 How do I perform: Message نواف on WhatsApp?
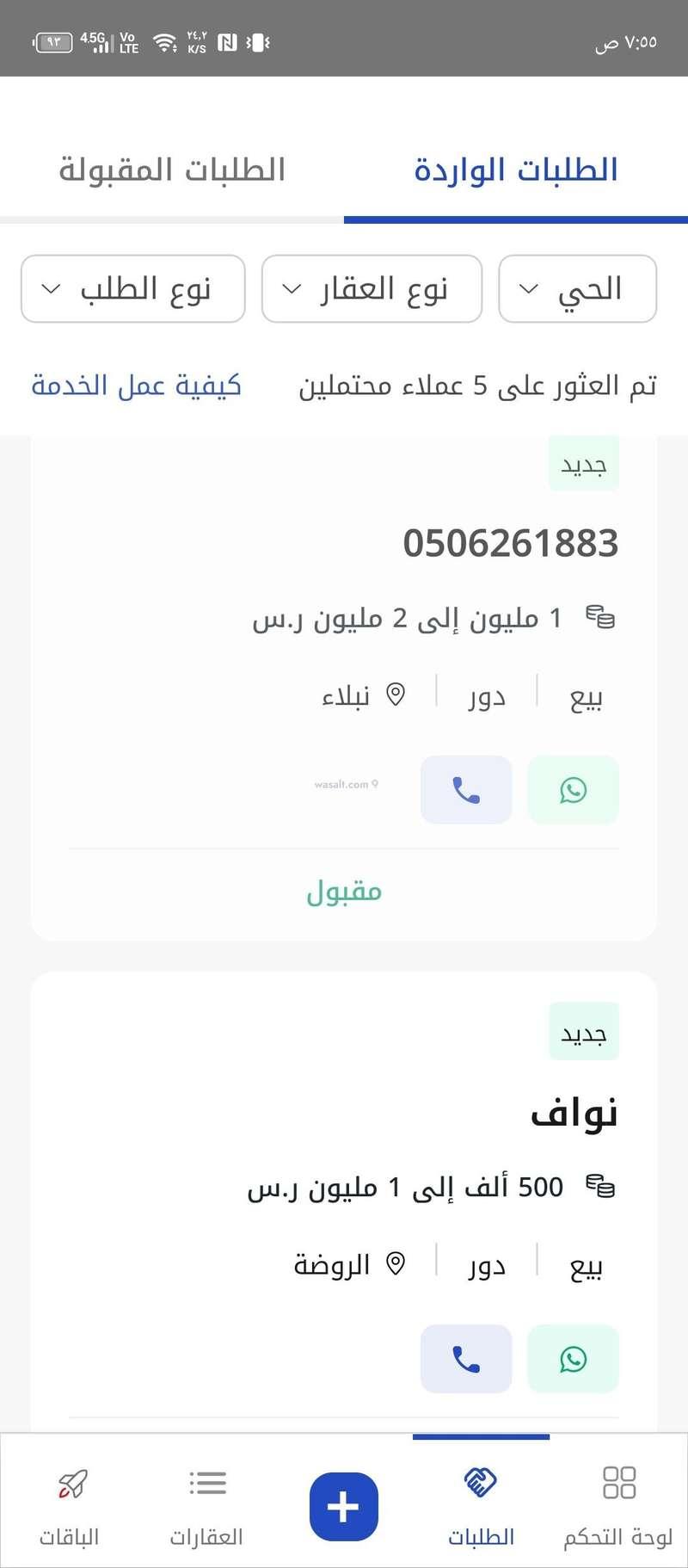click(x=573, y=1359)
